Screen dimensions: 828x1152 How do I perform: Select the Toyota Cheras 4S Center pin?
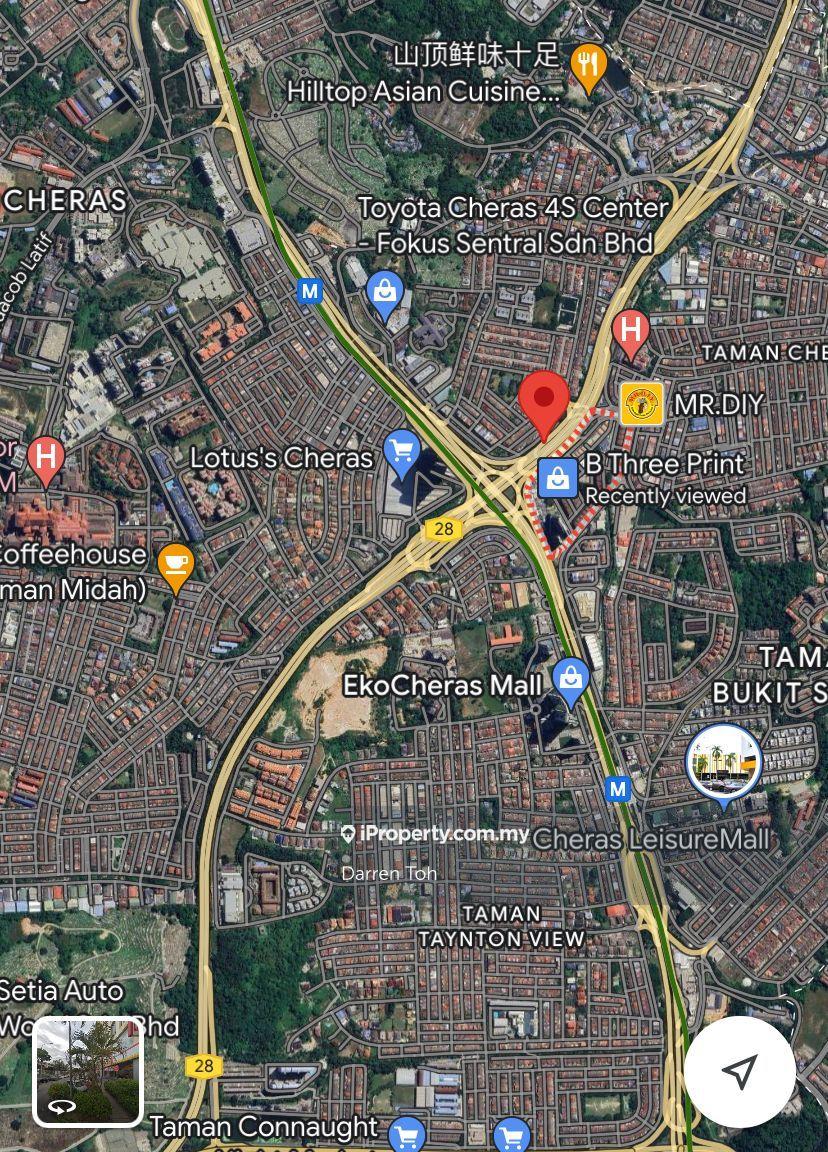pyautogui.click(x=385, y=294)
